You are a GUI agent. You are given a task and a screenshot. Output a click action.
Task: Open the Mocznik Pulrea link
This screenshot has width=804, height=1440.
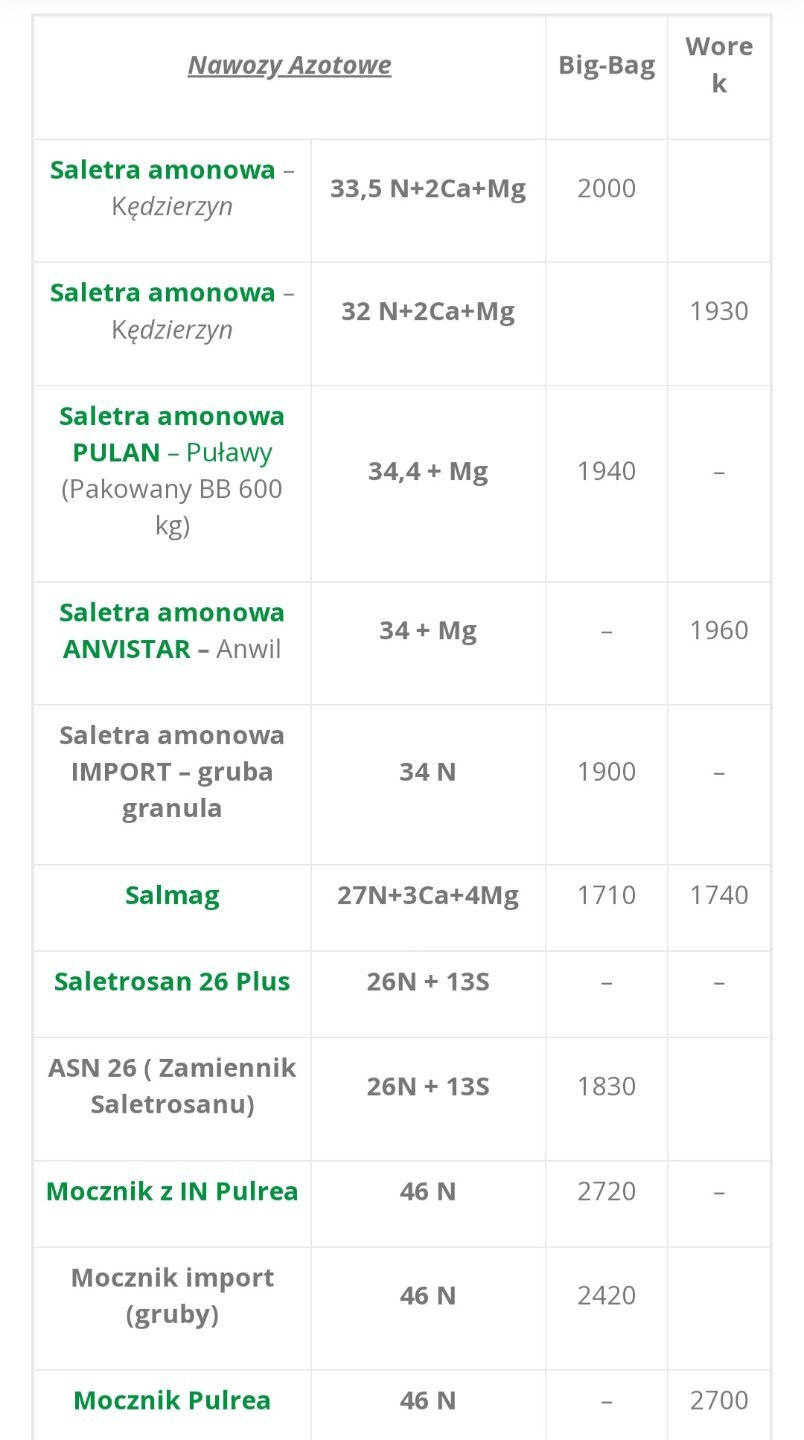(x=172, y=1400)
